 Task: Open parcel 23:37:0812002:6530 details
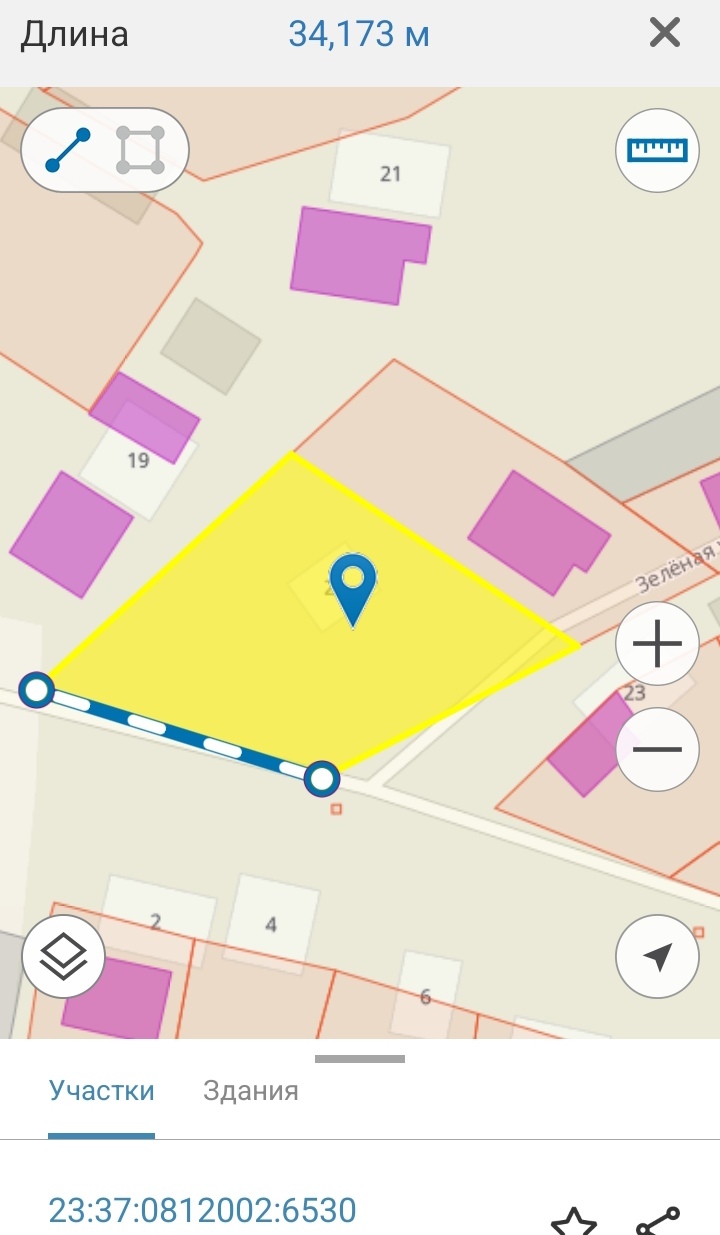202,1210
